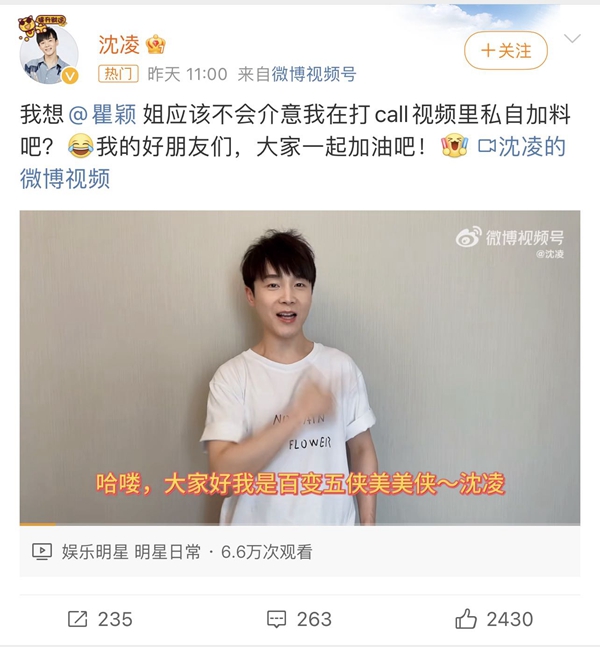Tap the username 沈凌
The image size is (600, 647).
pos(117,44)
